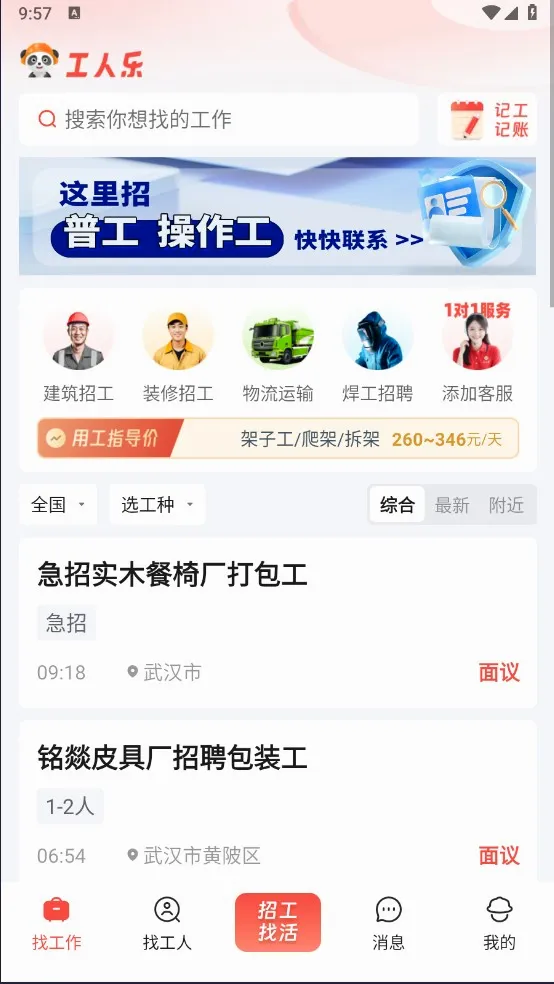Open the 用工指导价 wage guide bar
The width and height of the screenshot is (554, 984).
278,438
